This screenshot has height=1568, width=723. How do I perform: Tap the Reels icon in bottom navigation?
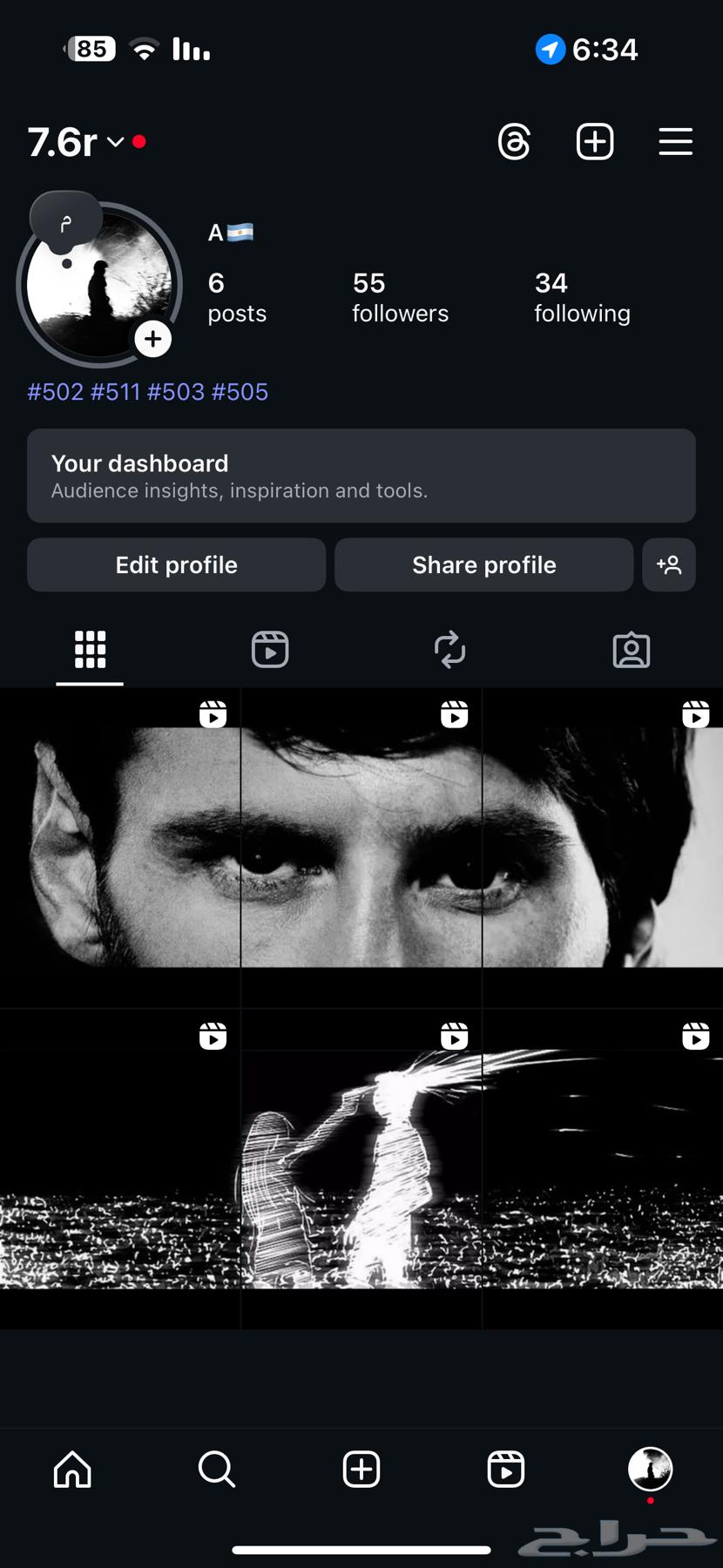[x=505, y=1470]
